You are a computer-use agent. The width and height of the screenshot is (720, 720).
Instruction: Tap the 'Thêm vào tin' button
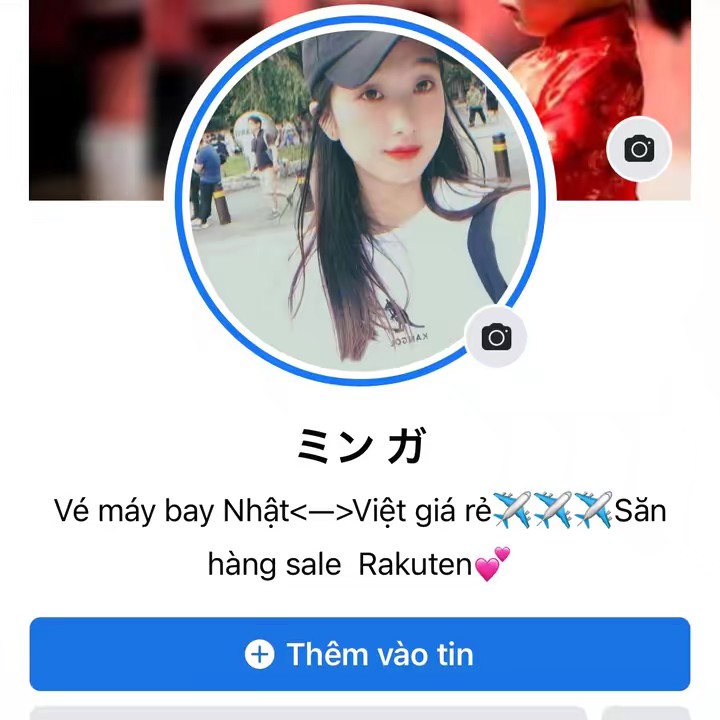point(360,654)
